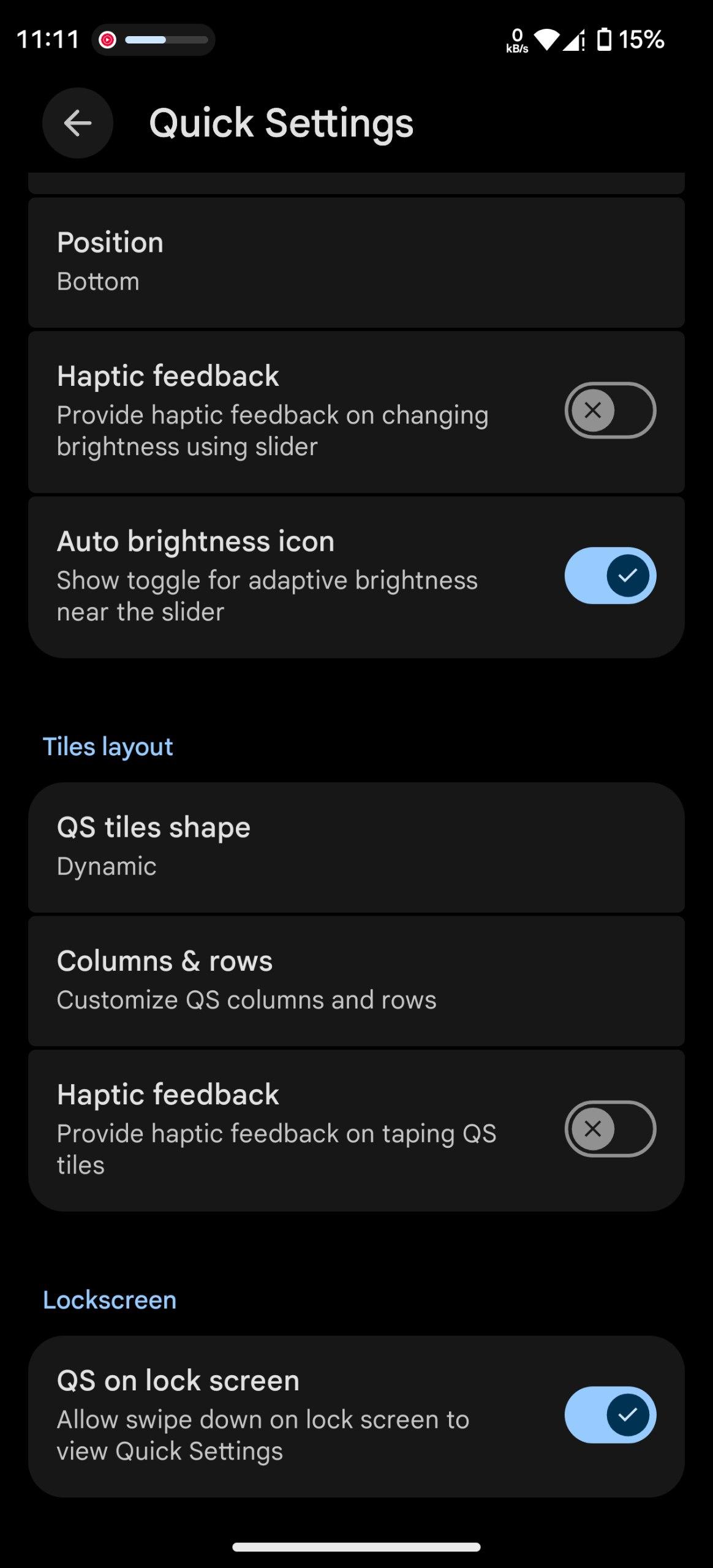This screenshot has width=713, height=1568.
Task: Go back from Quick Settings
Action: [x=78, y=123]
